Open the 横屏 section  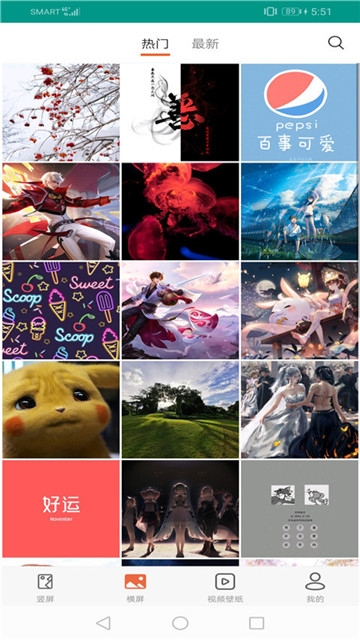135,588
